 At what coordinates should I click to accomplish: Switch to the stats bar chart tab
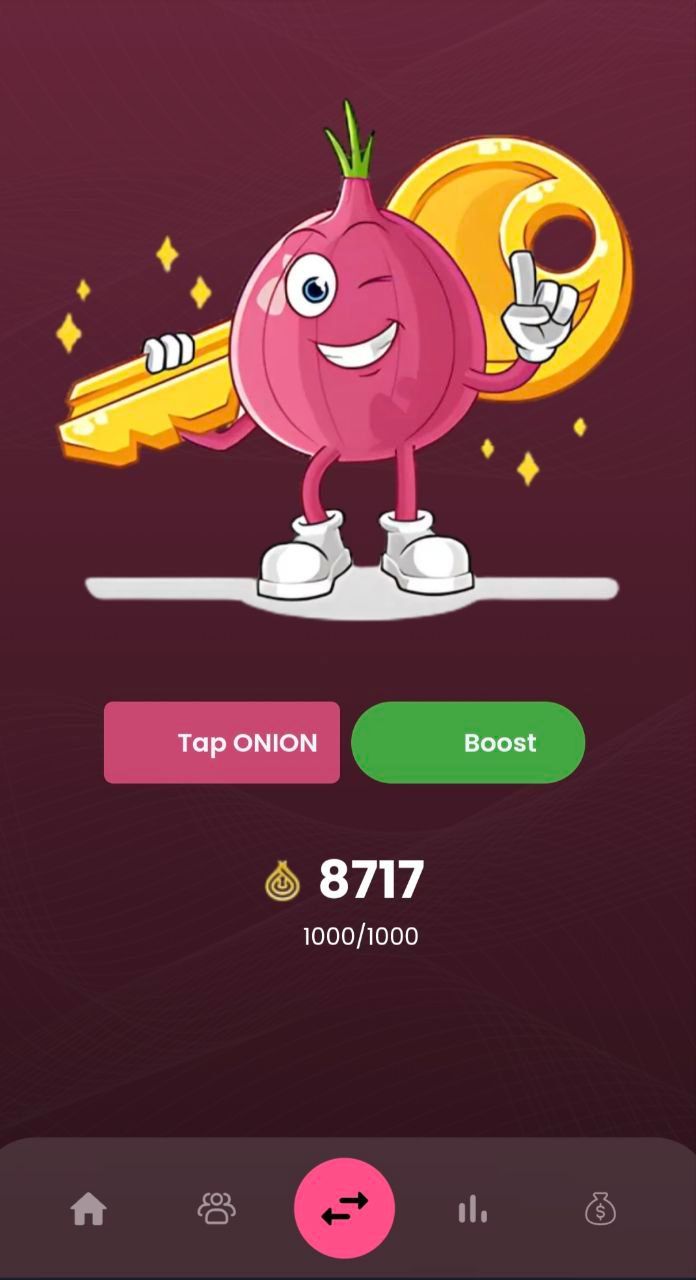(x=472, y=1210)
